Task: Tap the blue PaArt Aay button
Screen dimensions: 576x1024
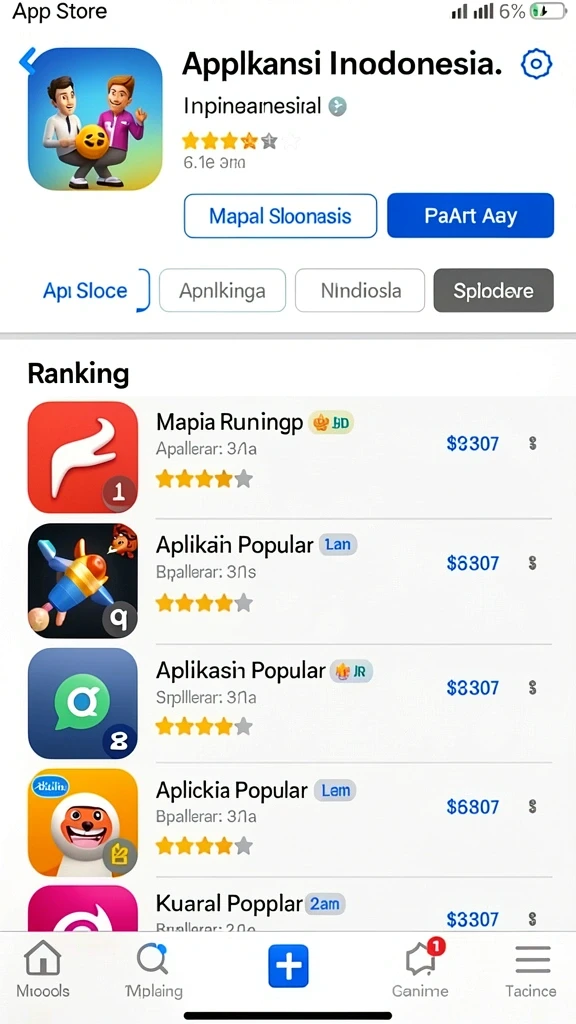Action: [x=470, y=216]
